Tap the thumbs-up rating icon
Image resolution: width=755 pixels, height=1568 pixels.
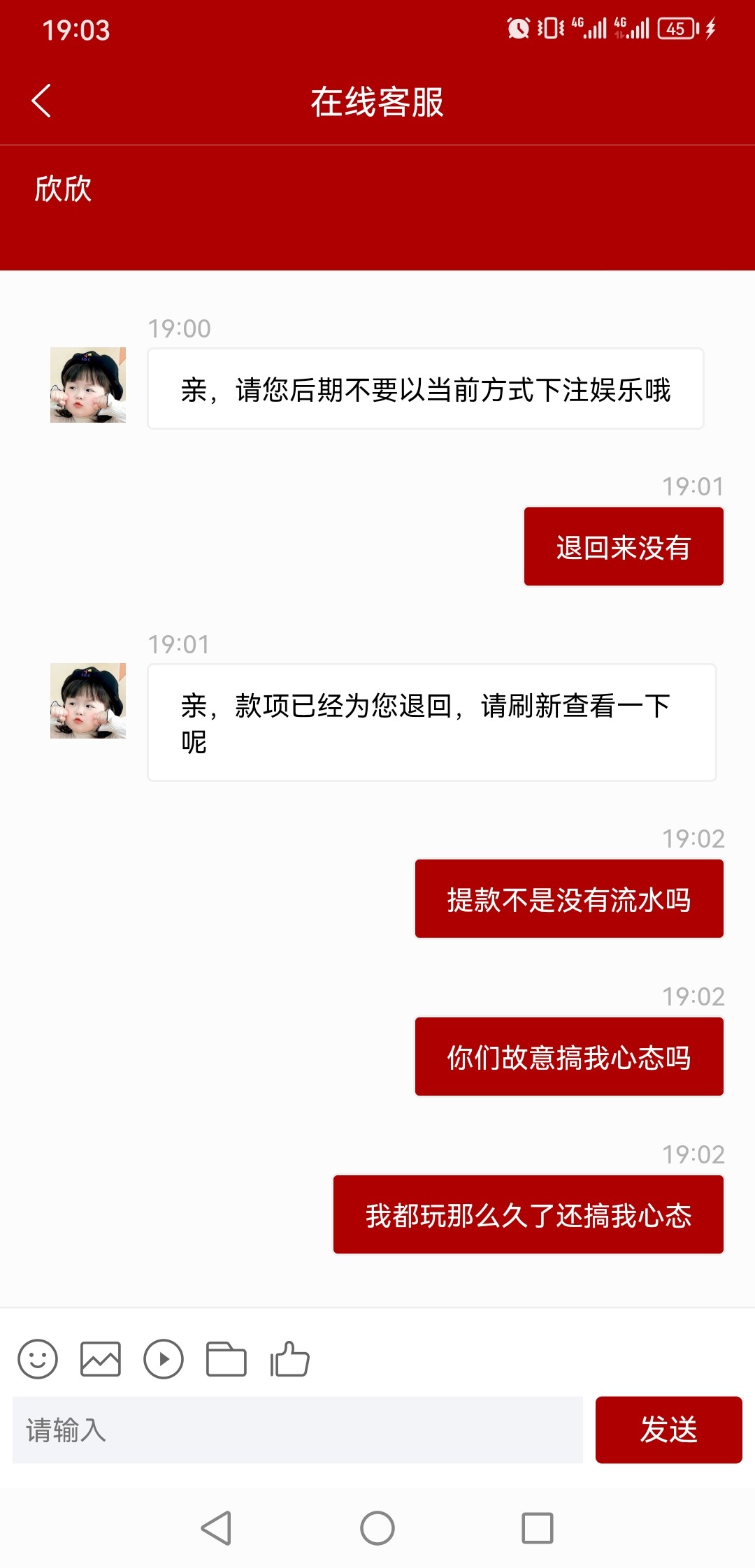pyautogui.click(x=289, y=1359)
